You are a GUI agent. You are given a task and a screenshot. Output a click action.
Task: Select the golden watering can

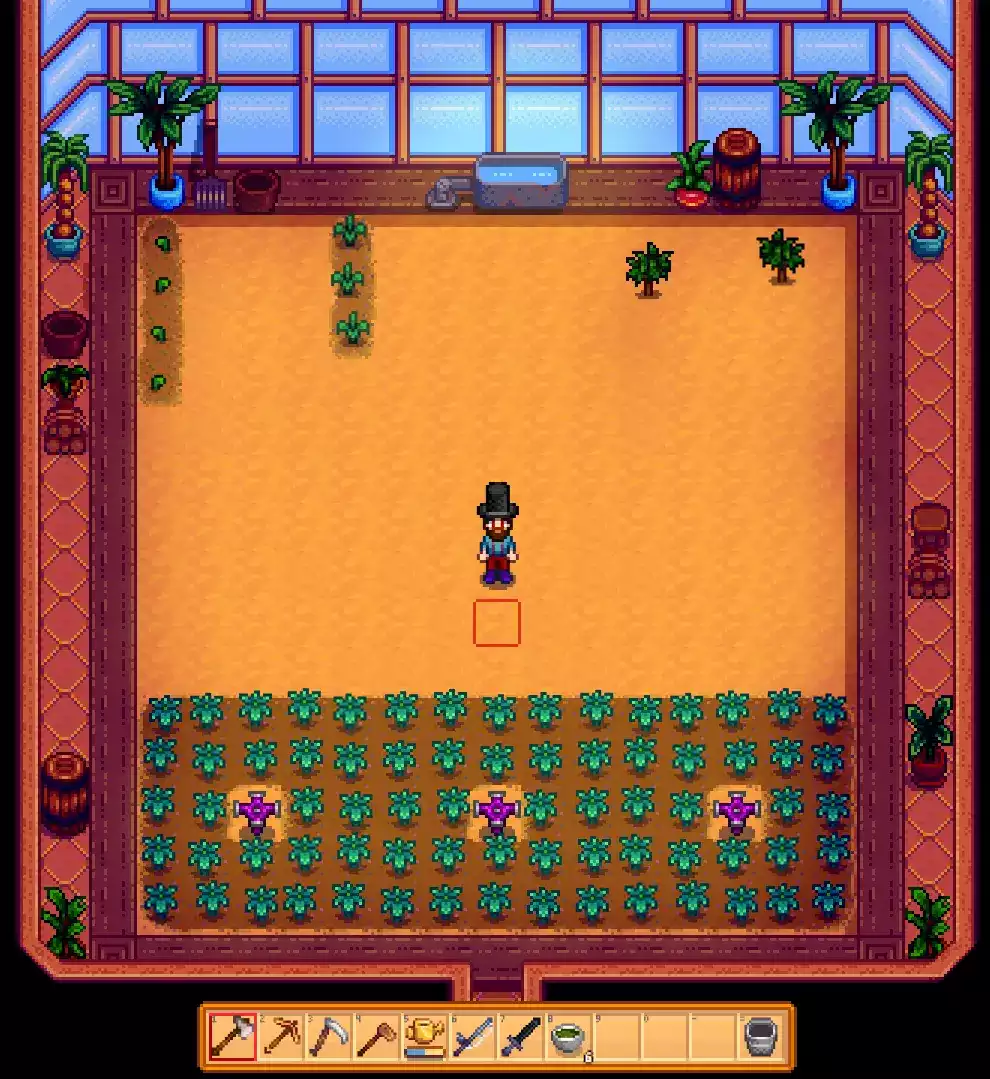point(425,1037)
